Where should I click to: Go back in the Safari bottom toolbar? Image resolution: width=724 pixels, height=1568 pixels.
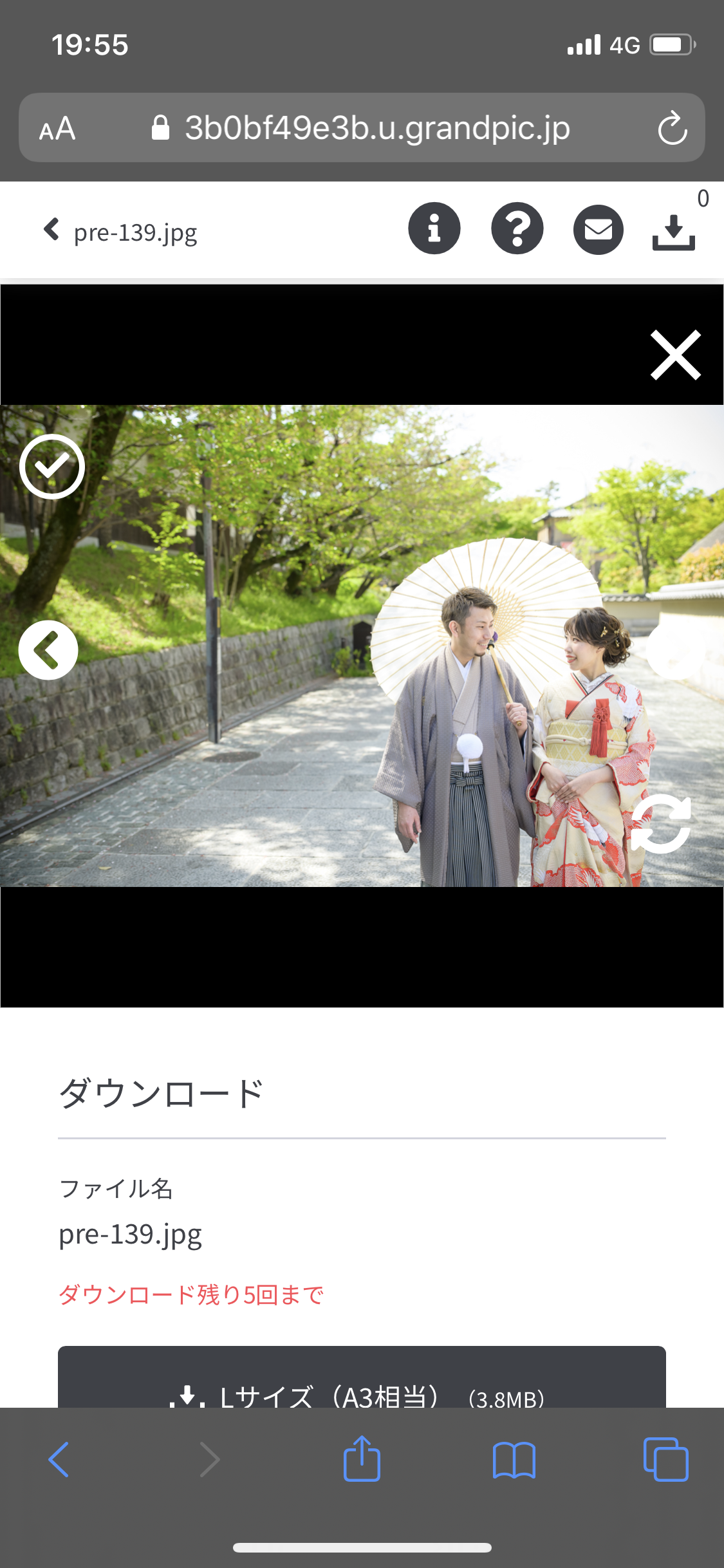(x=59, y=1460)
